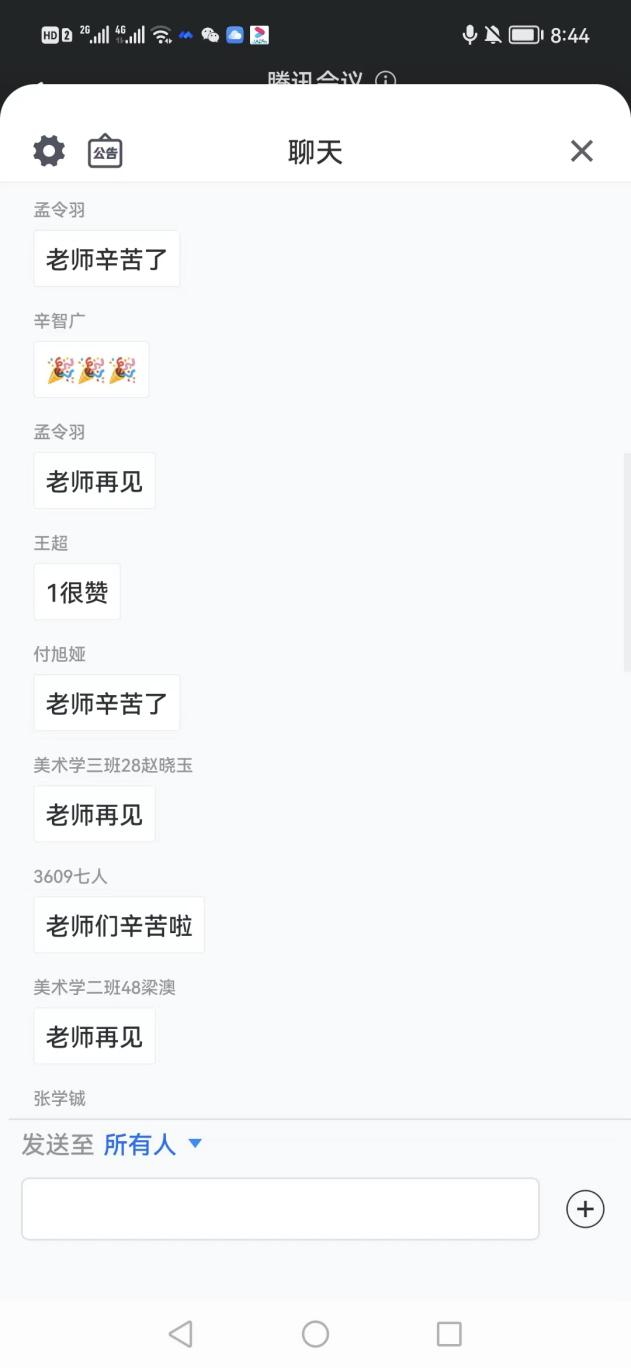Open chat settings gear icon
Screen dimensions: 631x1368
tap(49, 152)
